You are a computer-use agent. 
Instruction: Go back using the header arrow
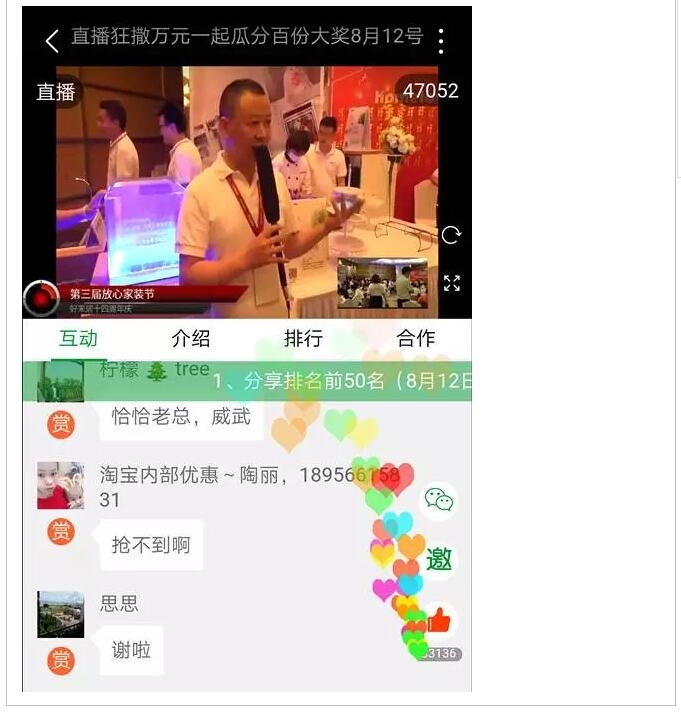click(x=52, y=40)
